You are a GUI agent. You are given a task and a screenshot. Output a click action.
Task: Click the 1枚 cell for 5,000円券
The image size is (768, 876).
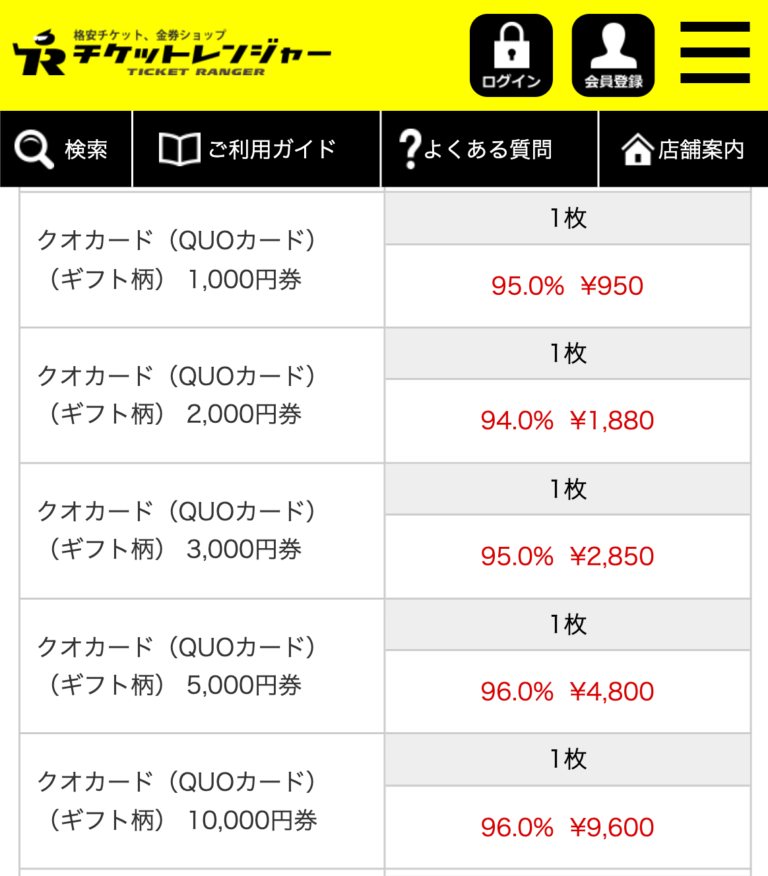[x=567, y=624]
